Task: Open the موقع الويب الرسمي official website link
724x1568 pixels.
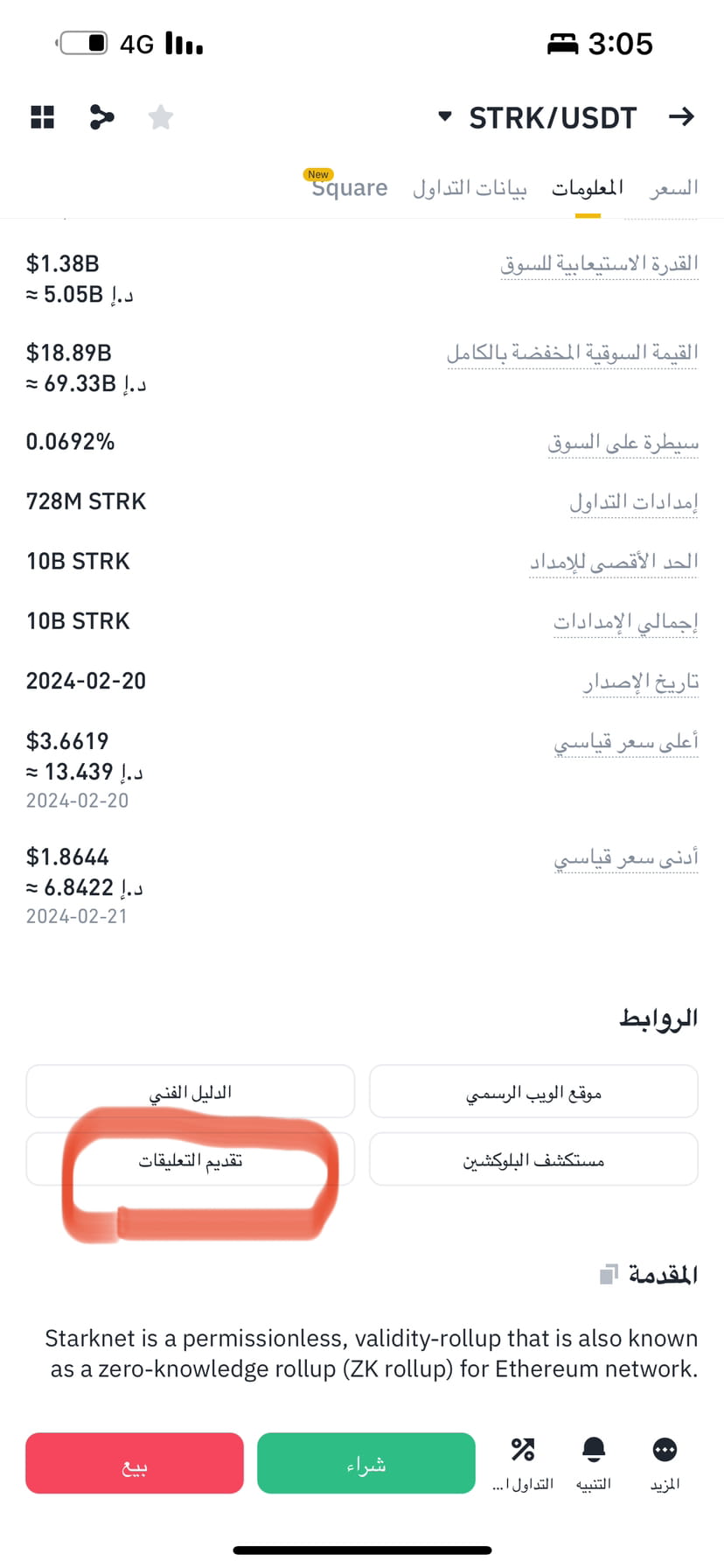Action: coord(533,1091)
